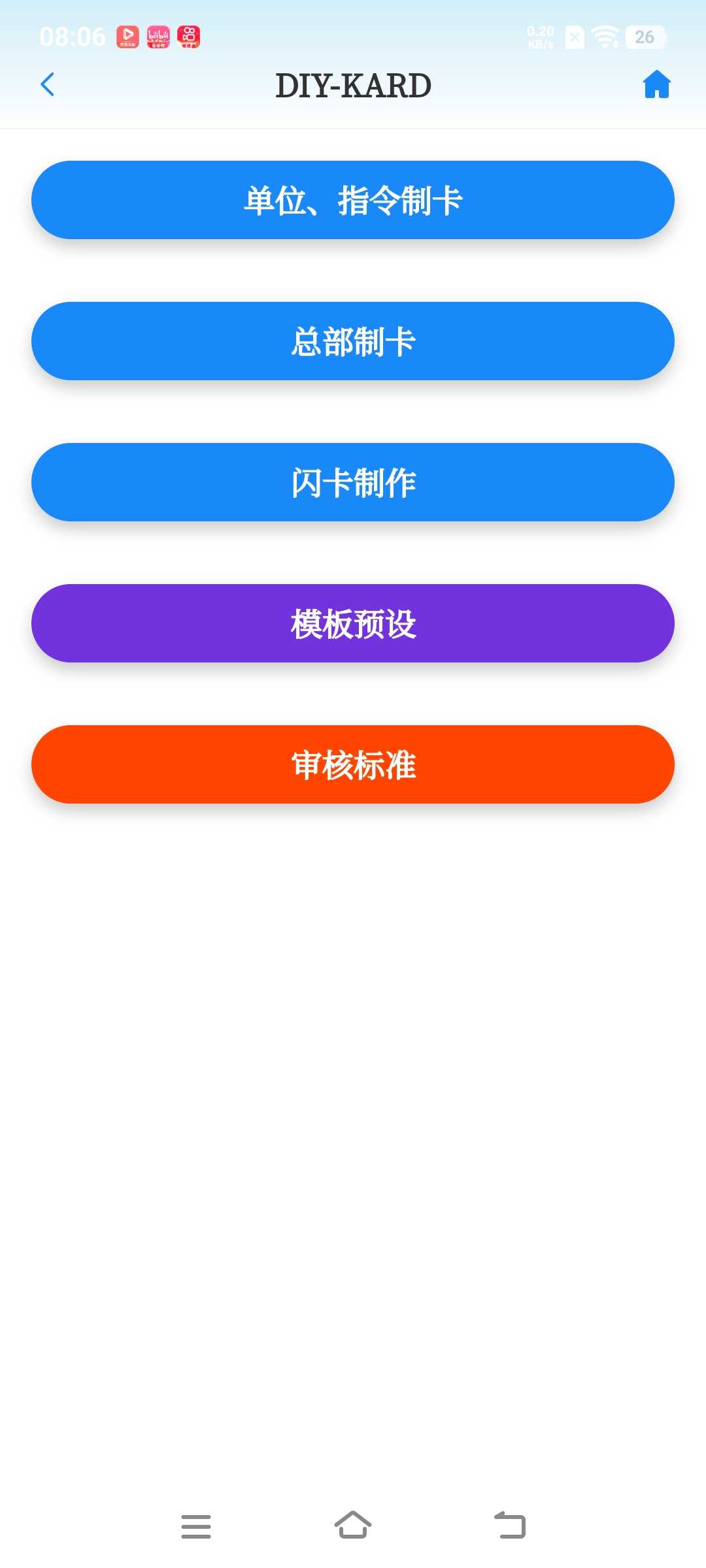Image resolution: width=706 pixels, height=1568 pixels.
Task: Tap the 闪卡制作 button
Action: coord(353,482)
